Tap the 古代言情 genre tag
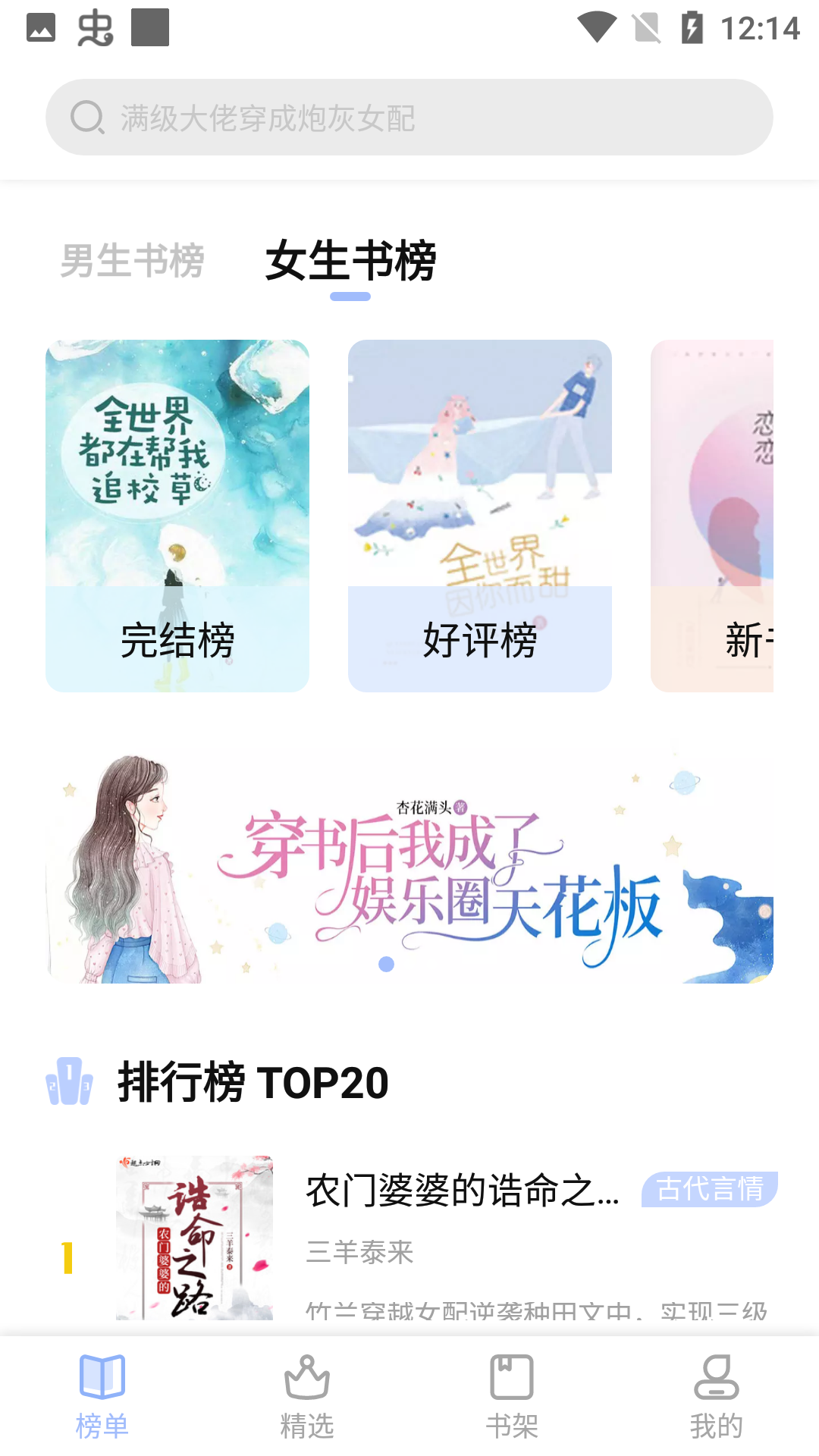Viewport: 819px width, 1456px height. [x=710, y=1188]
